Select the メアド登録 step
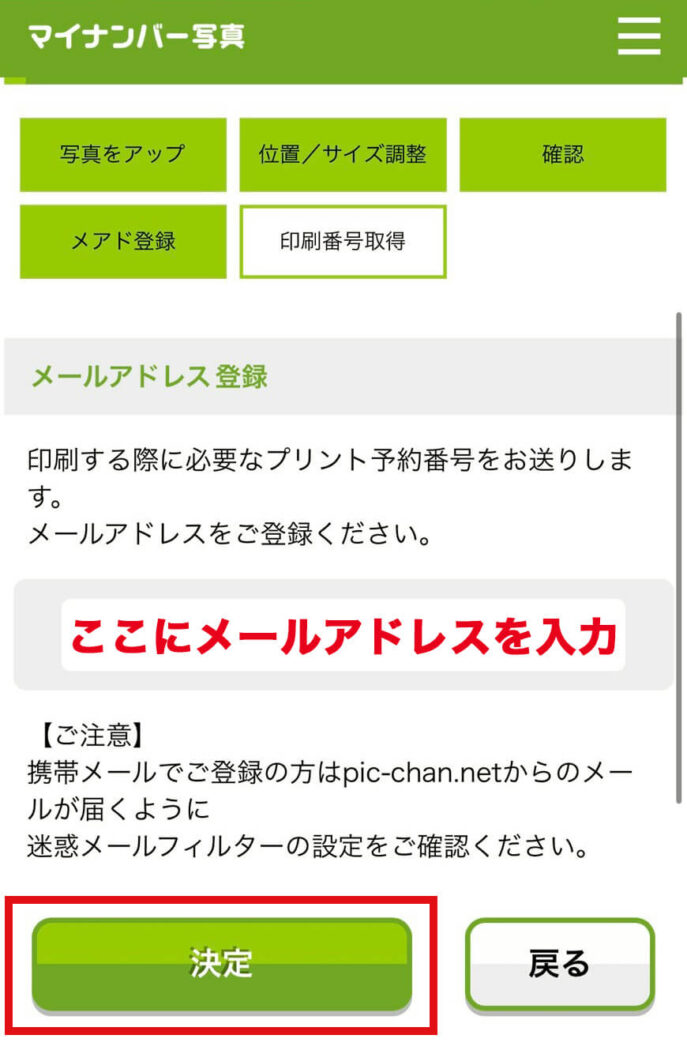Screen dimensions: 687x1050 tap(123, 241)
